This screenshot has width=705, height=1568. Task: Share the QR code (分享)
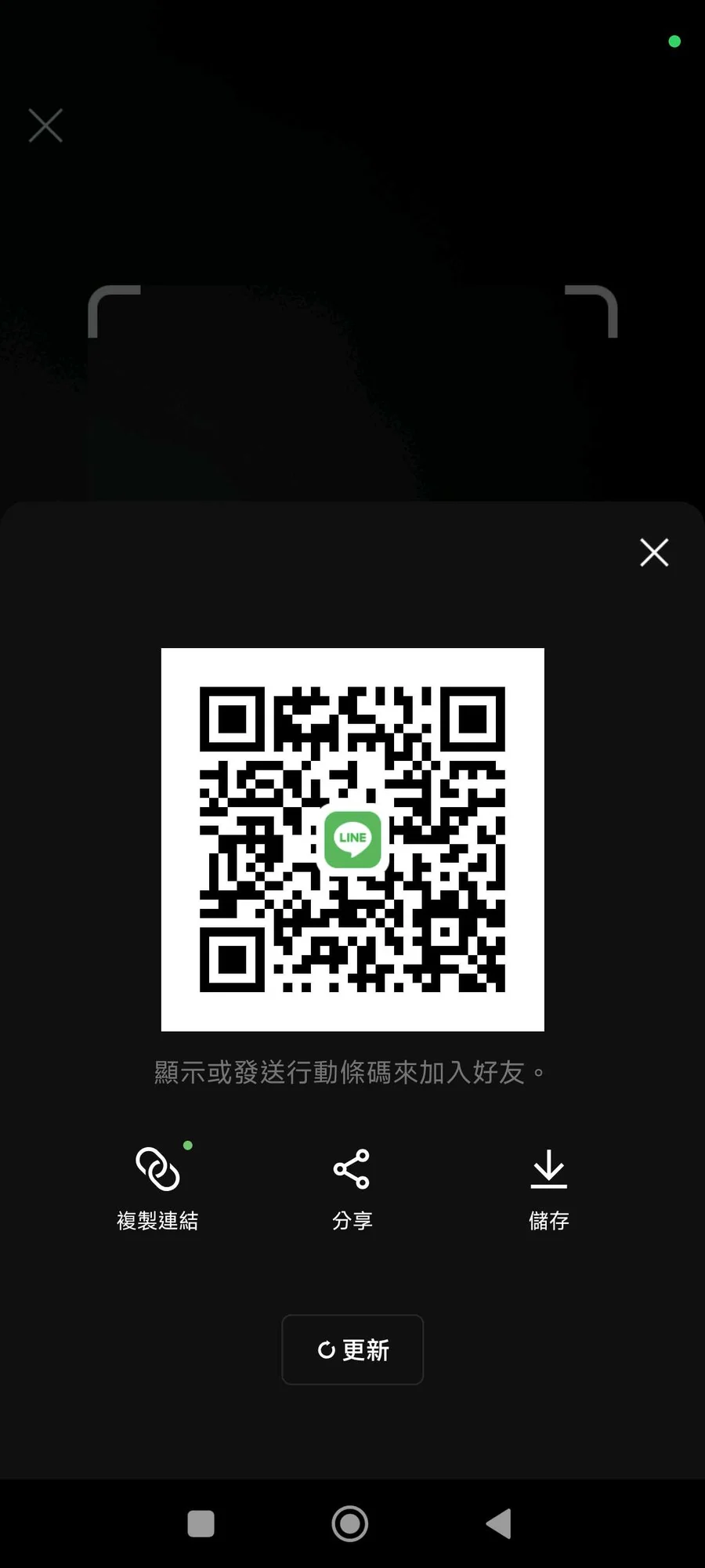352,1187
